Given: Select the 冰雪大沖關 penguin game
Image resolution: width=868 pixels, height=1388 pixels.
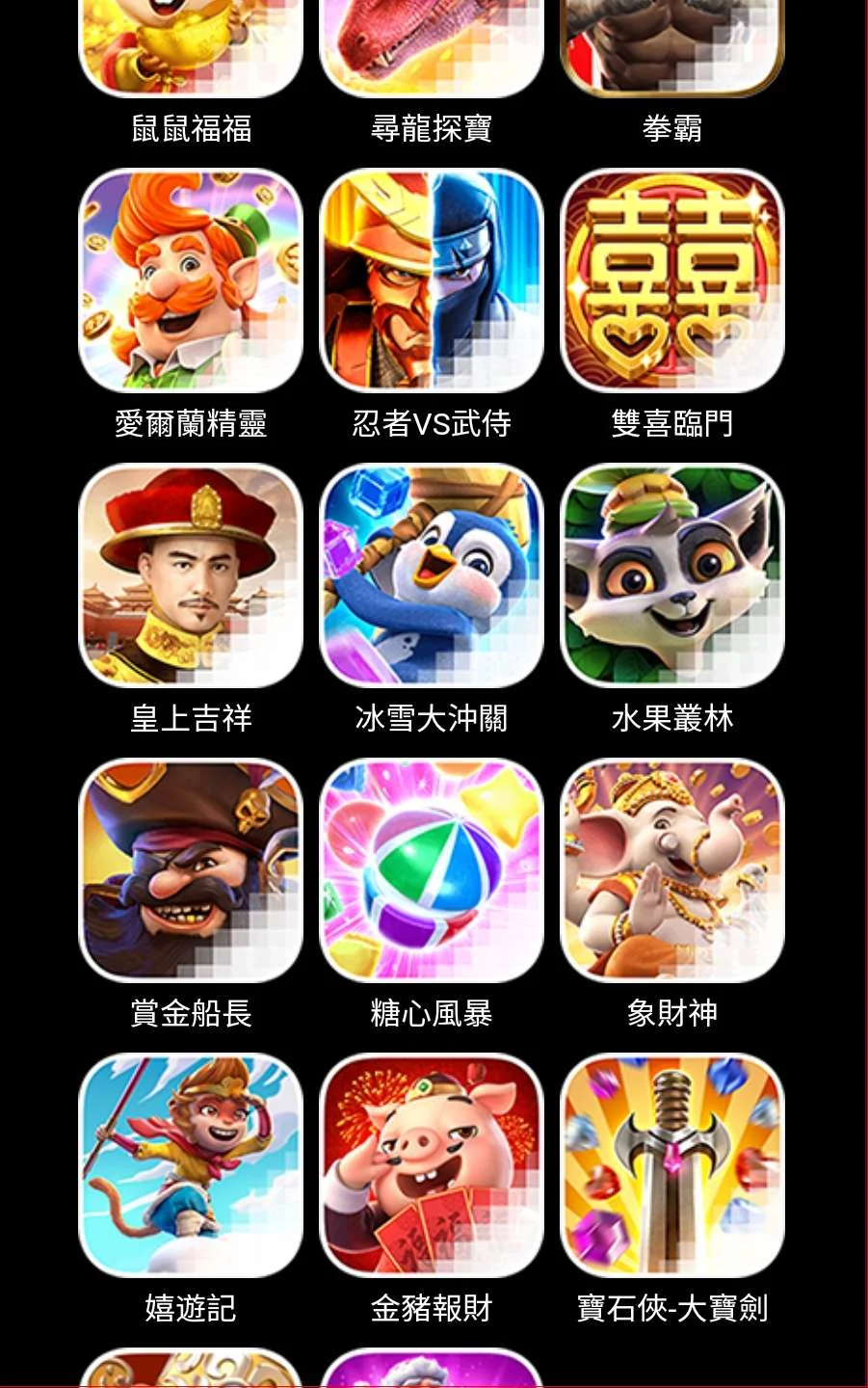Looking at the screenshot, I should pos(432,575).
